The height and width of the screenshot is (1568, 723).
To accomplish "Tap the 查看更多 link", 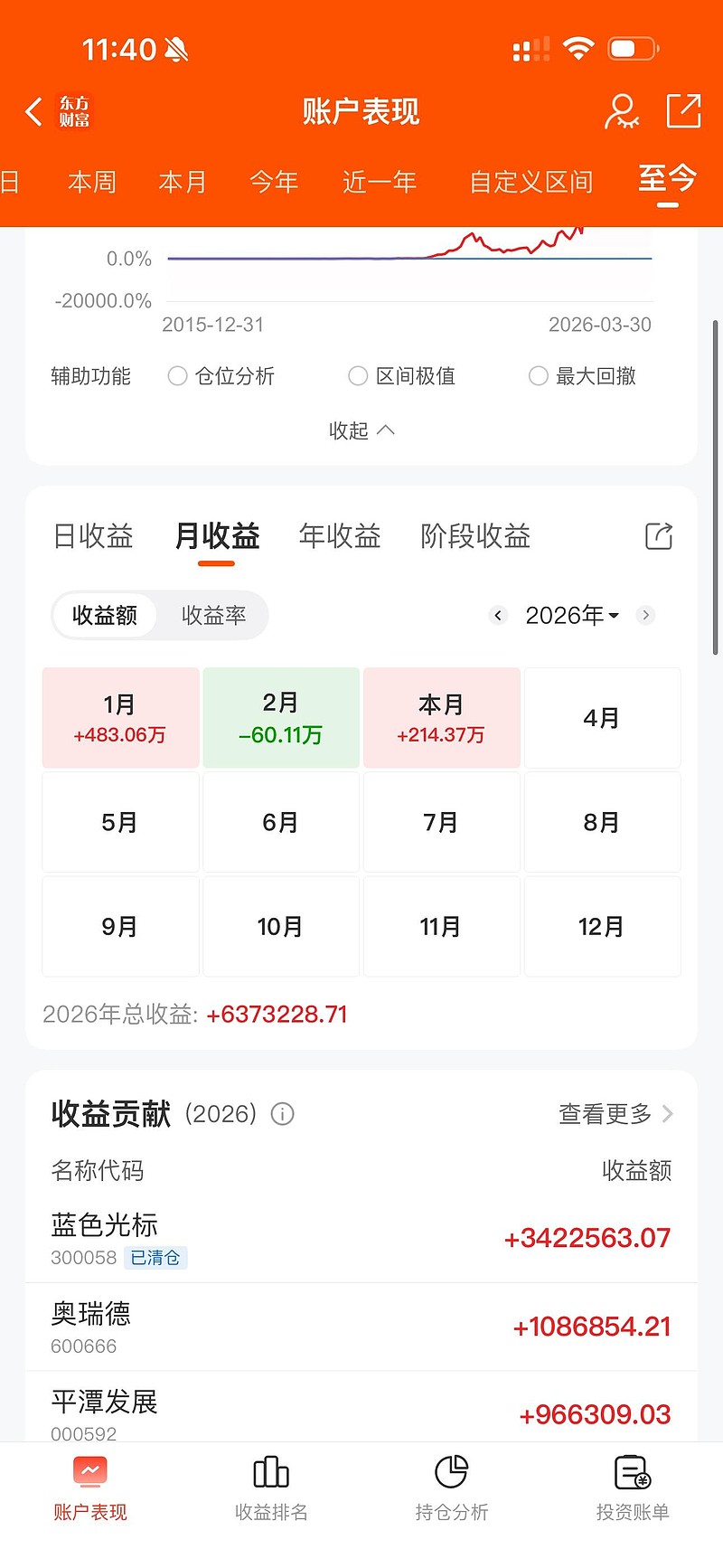I will pyautogui.click(x=604, y=1114).
